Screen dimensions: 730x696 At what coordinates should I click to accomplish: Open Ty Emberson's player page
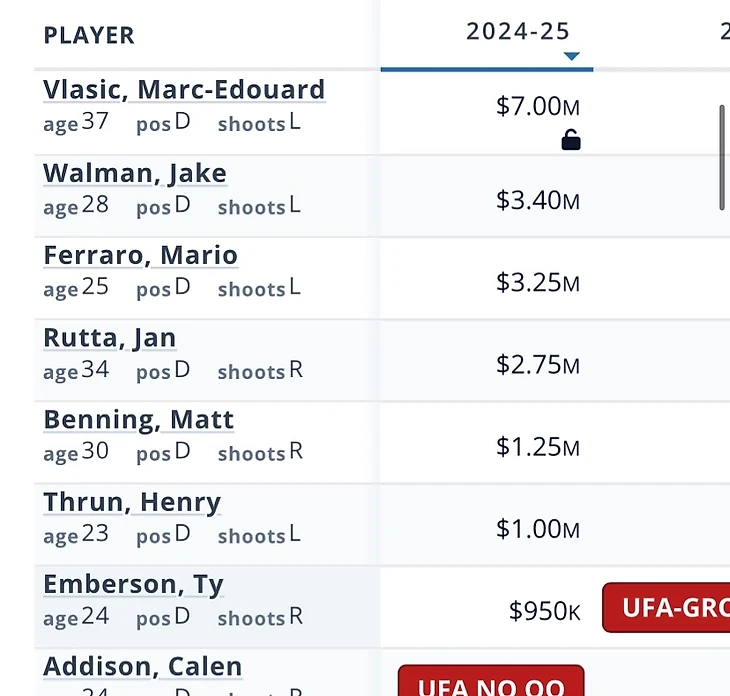pos(133,584)
